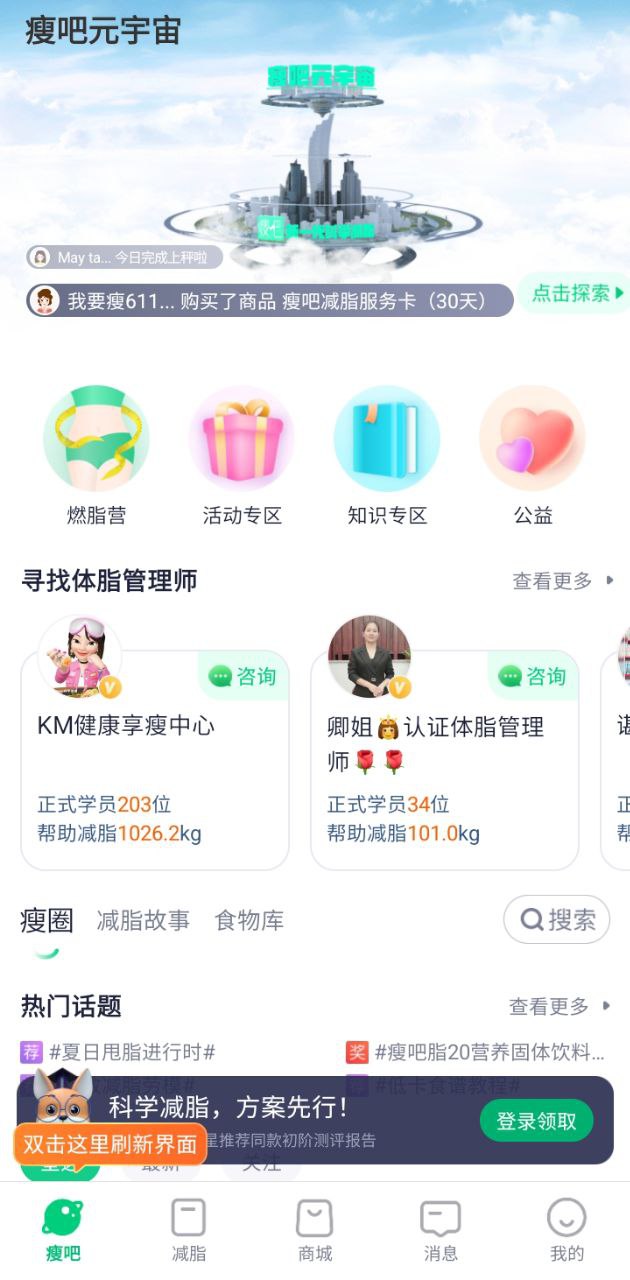Screen dimensions: 630x1280
Task: Open the 公益 section
Action: pyautogui.click(x=533, y=455)
